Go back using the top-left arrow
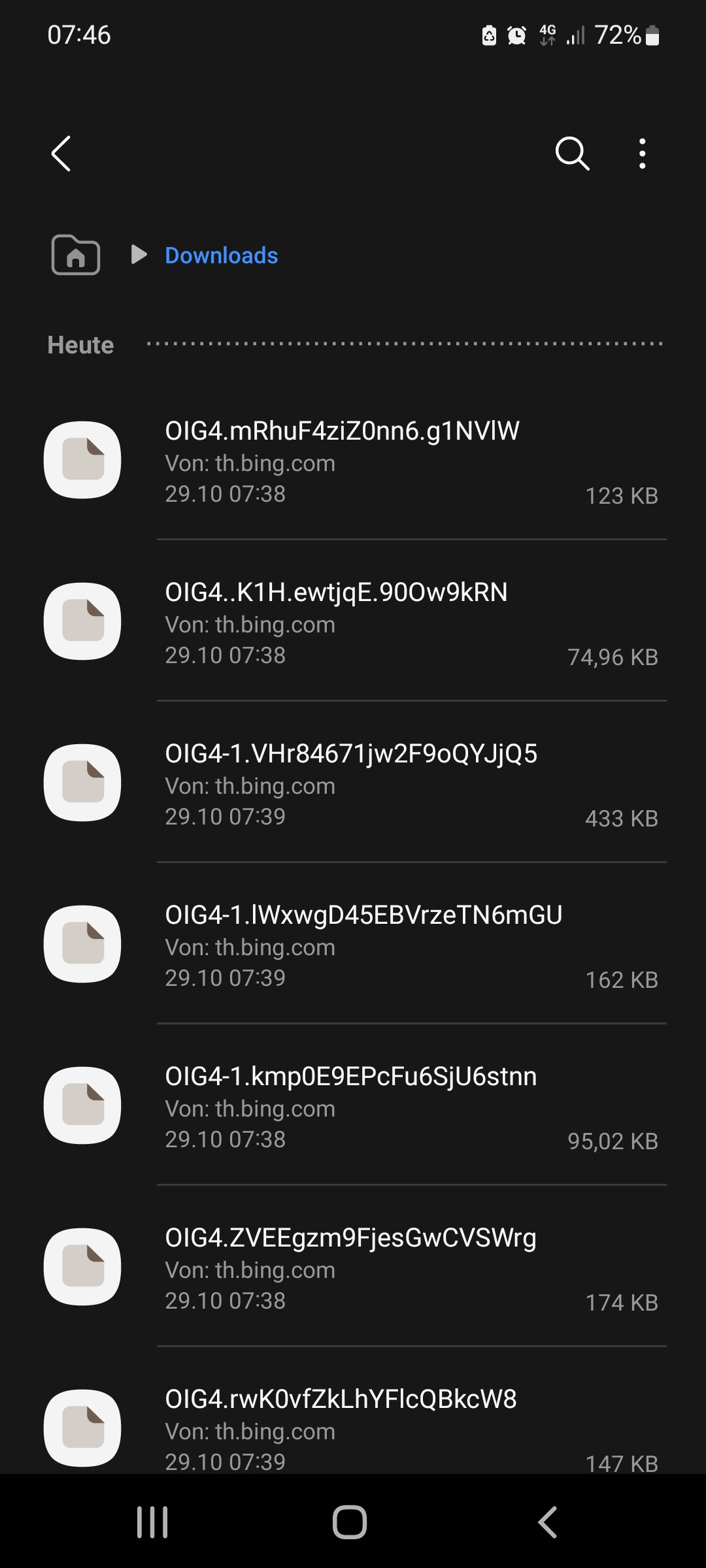 pos(61,154)
